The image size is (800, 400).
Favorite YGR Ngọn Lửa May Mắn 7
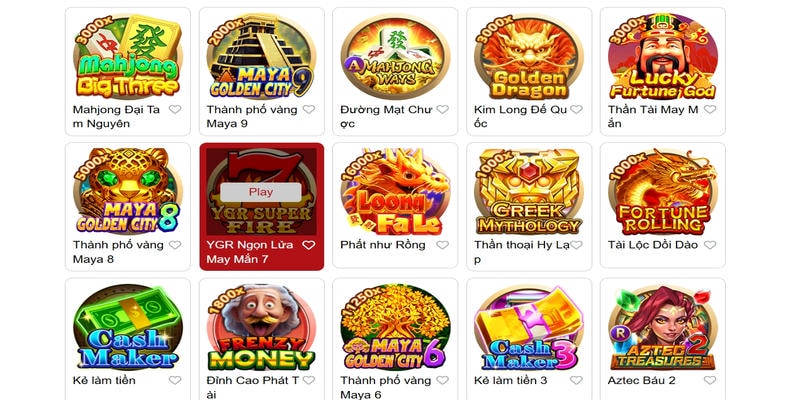(x=308, y=245)
